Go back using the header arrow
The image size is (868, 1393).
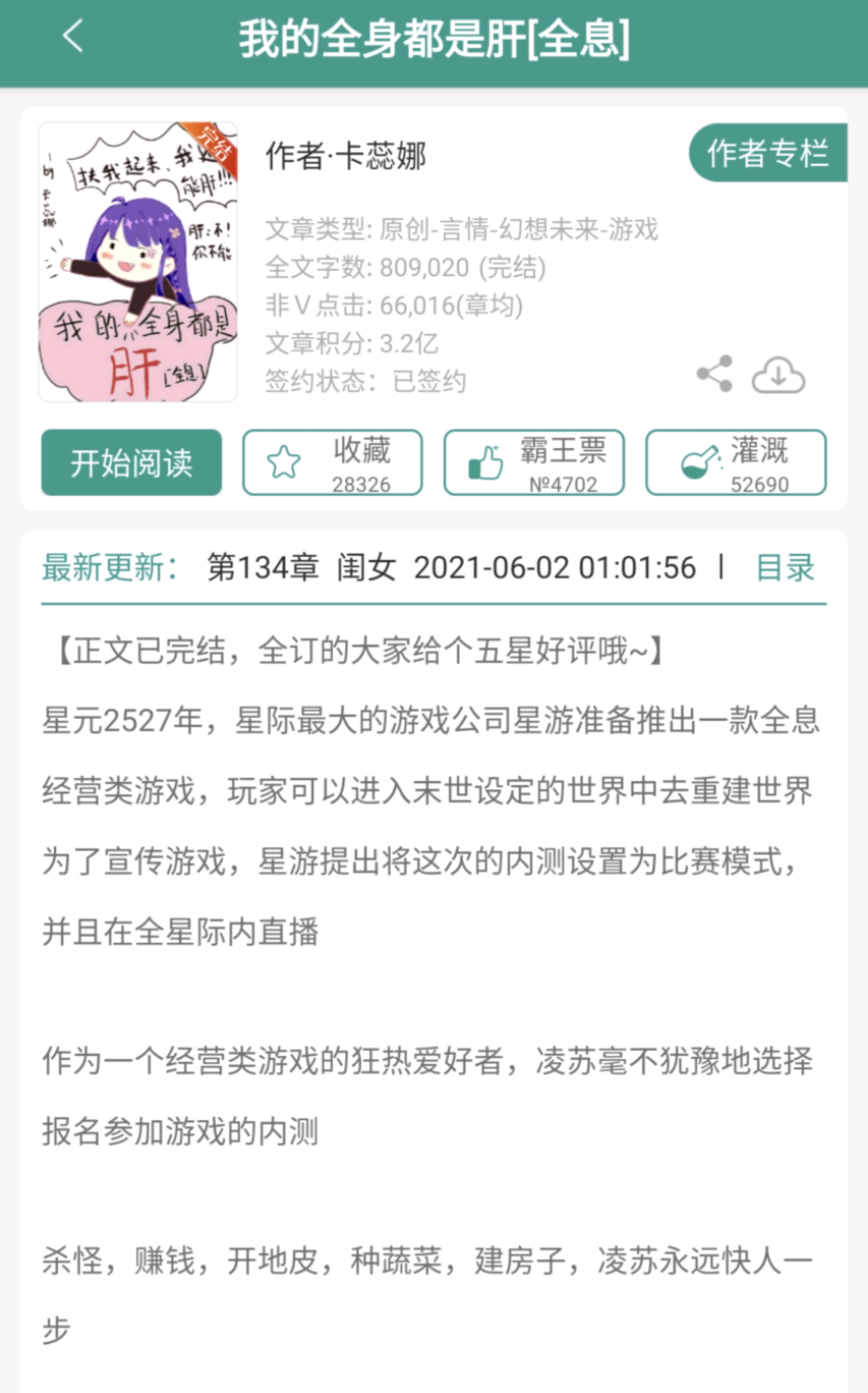pyautogui.click(x=73, y=36)
